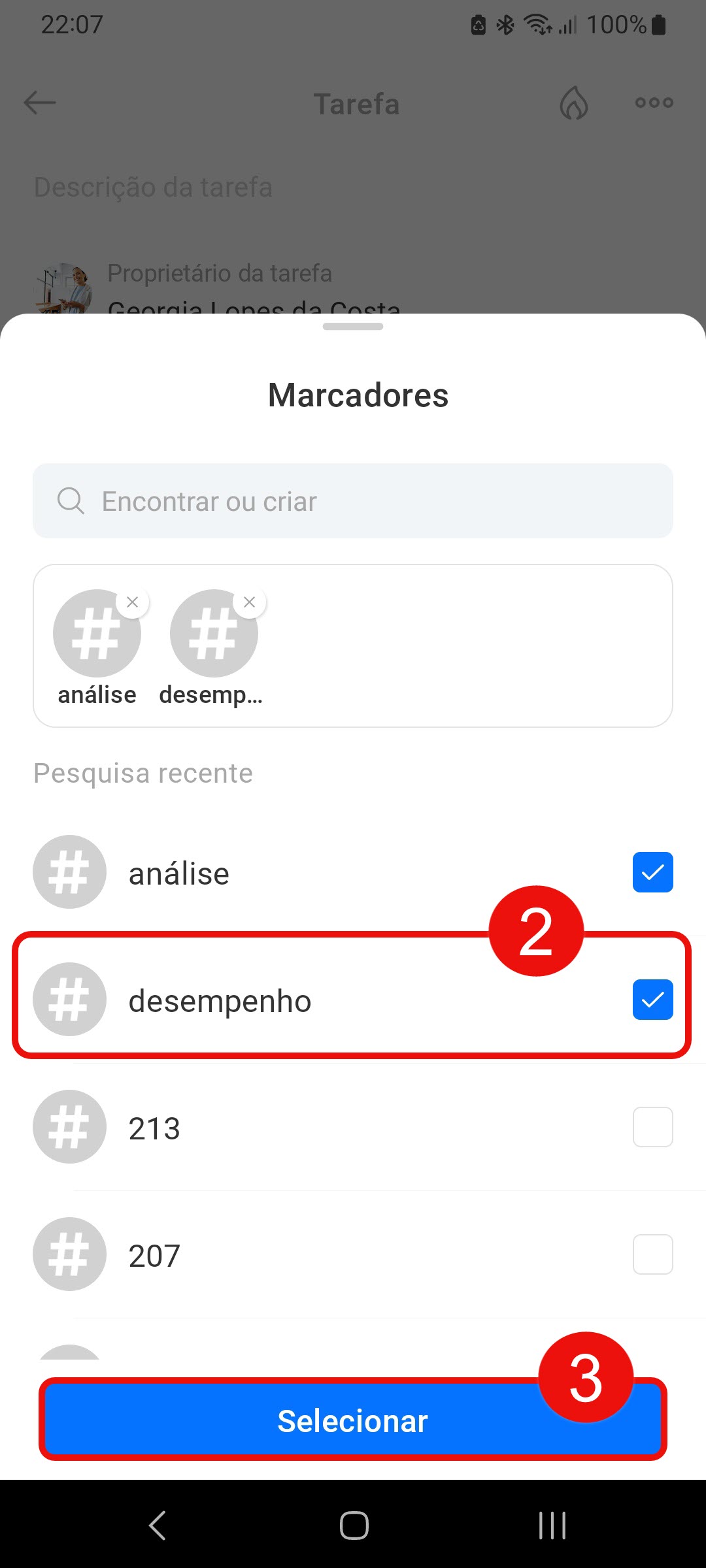Uncheck the 'desempenho' tag checkbox
706x1568 pixels.
pyautogui.click(x=652, y=1000)
